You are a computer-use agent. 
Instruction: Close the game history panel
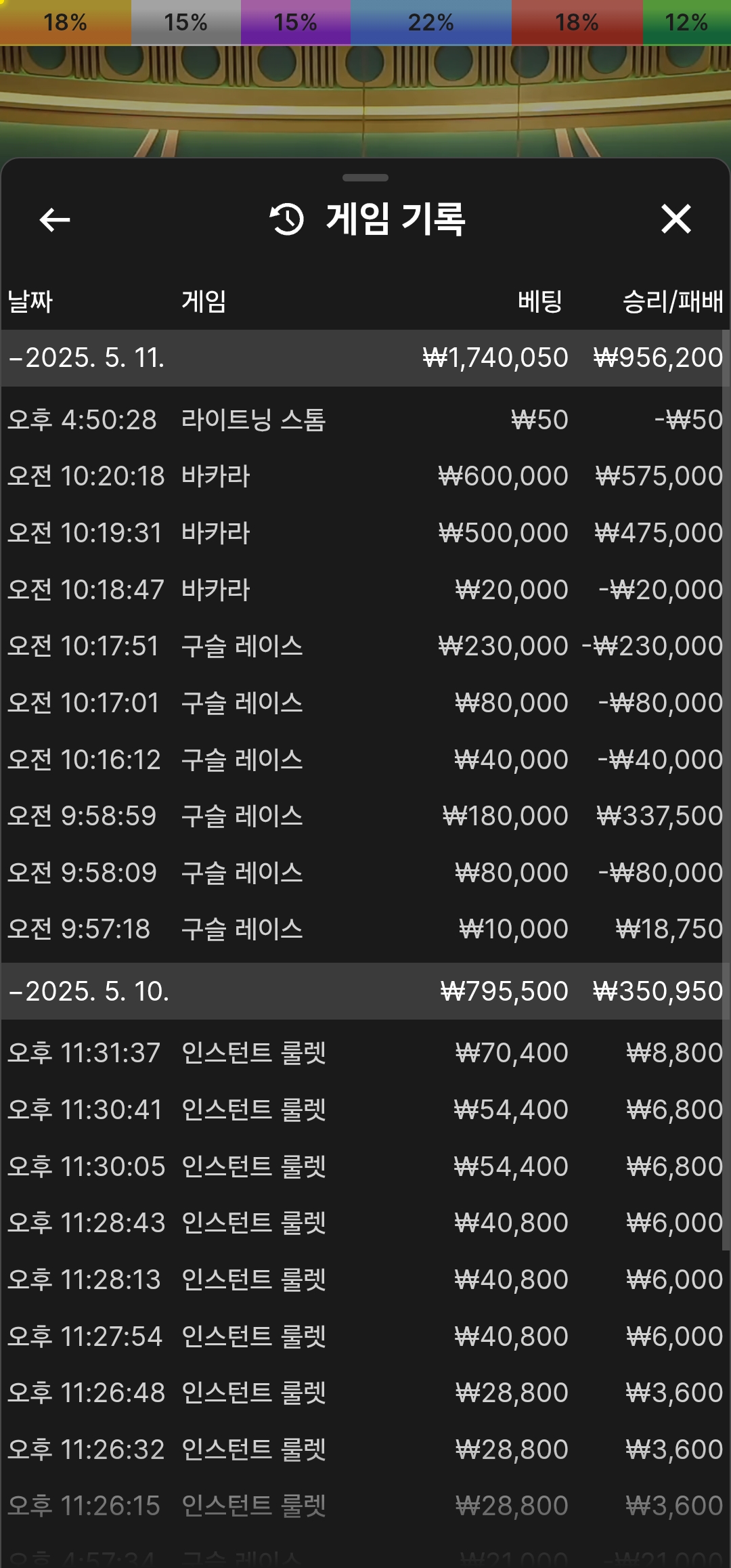(675, 219)
